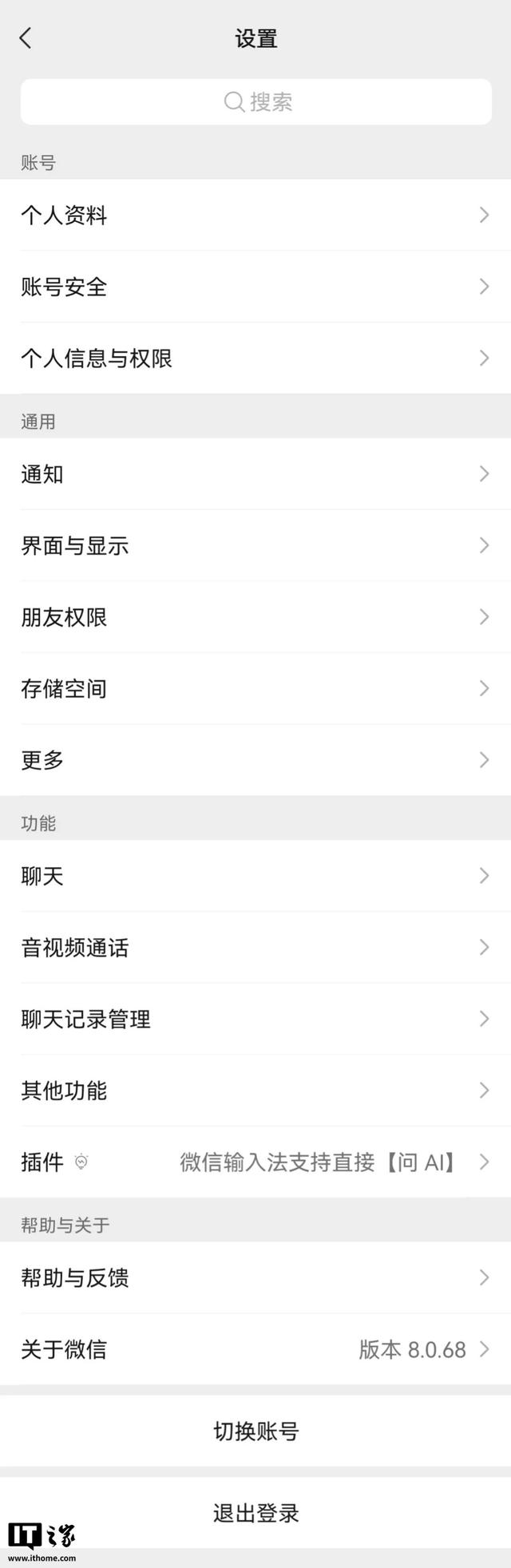Tap the 搜索 search box
This screenshot has width=511, height=1568.
coord(255,101)
